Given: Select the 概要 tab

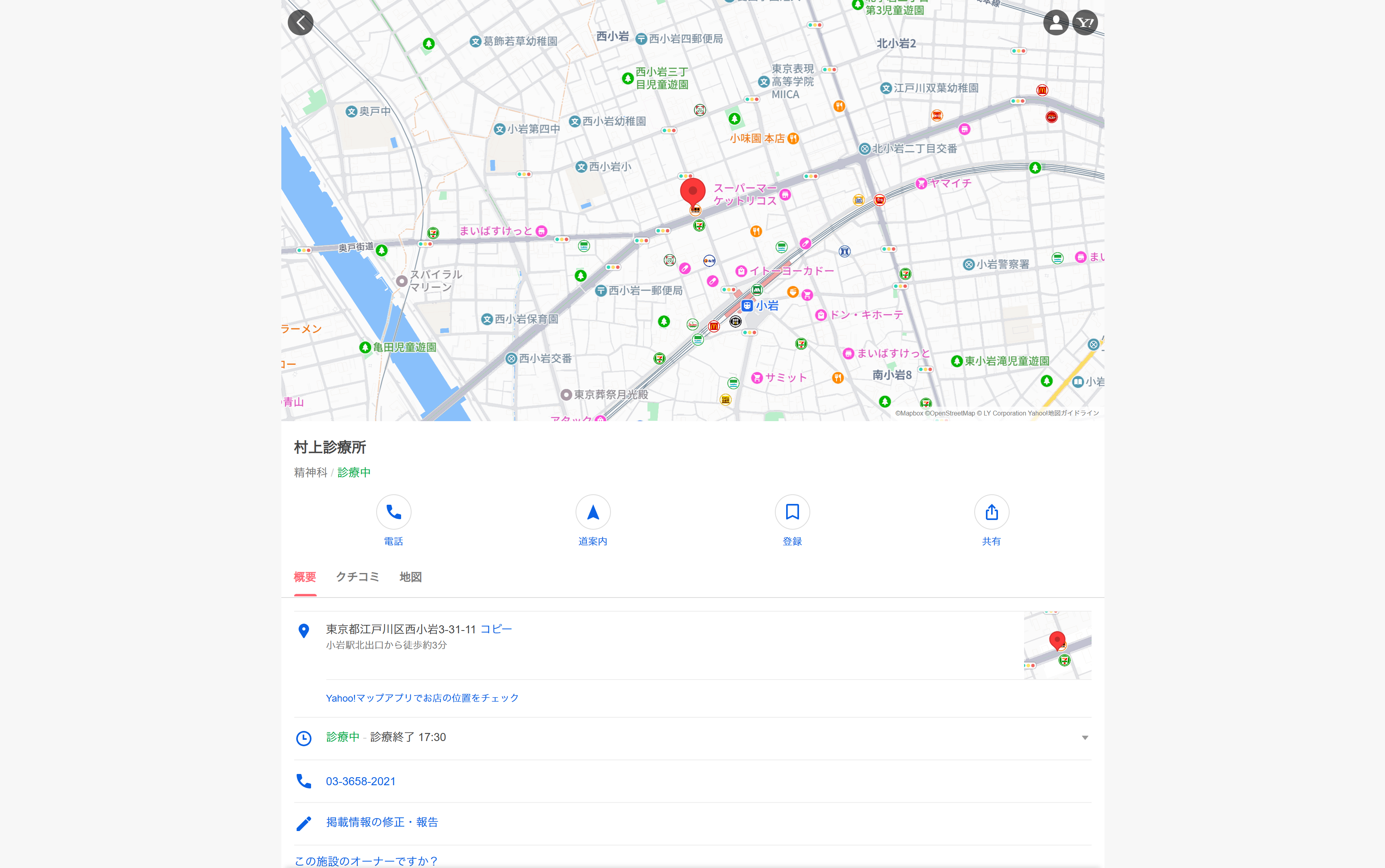Looking at the screenshot, I should [305, 577].
